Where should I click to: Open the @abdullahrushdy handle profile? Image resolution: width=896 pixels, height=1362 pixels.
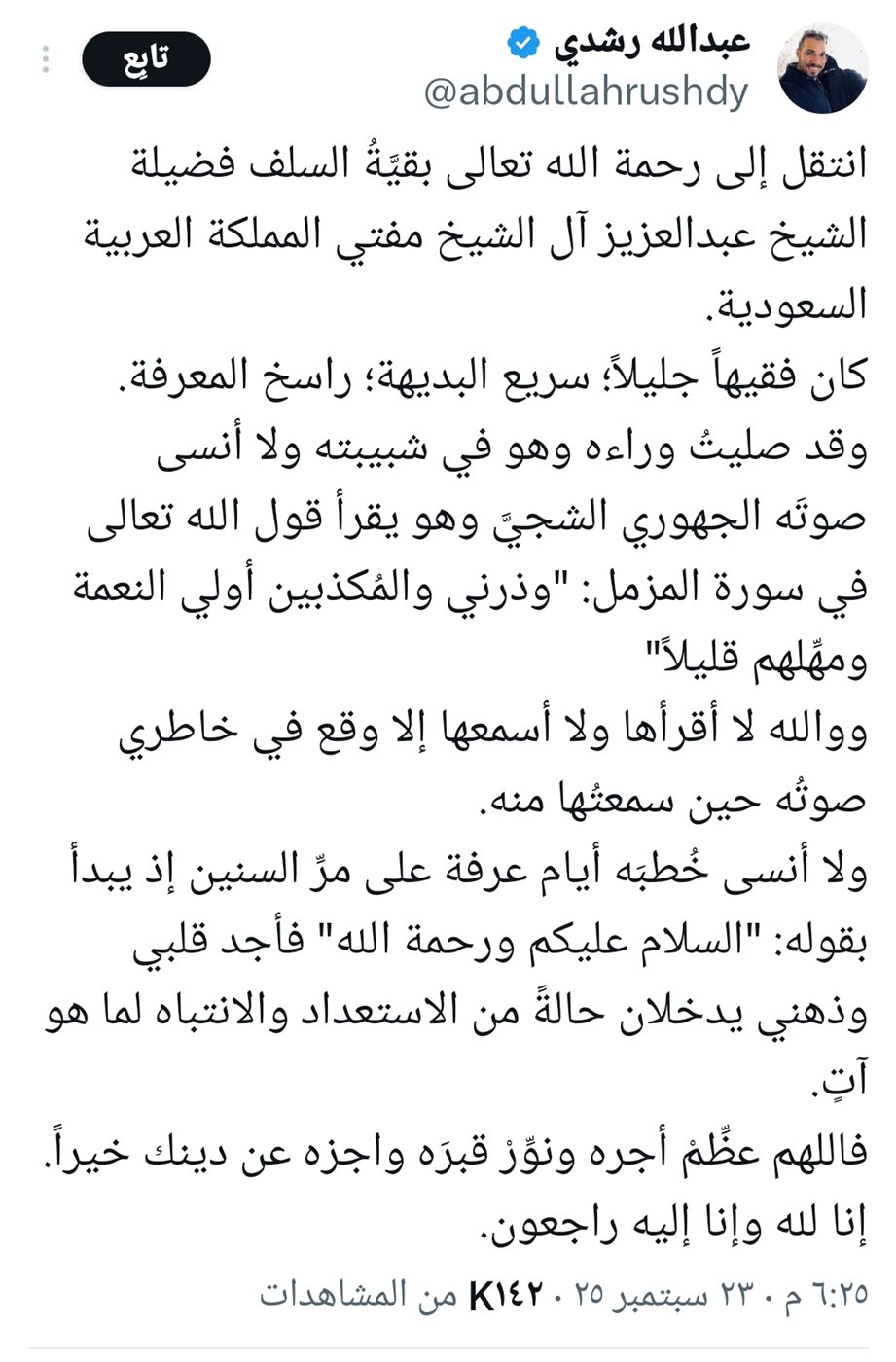coord(586,93)
